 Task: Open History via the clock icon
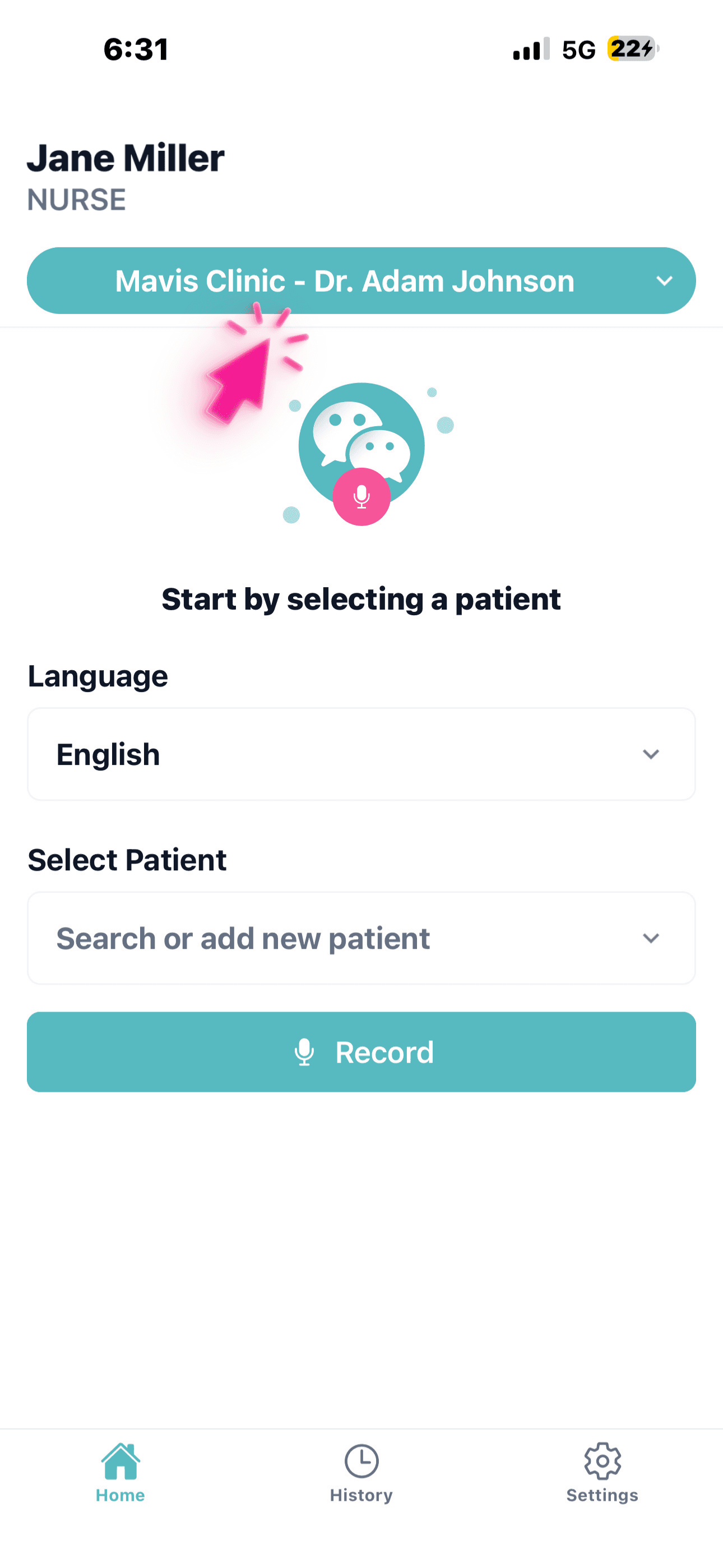click(x=361, y=1462)
